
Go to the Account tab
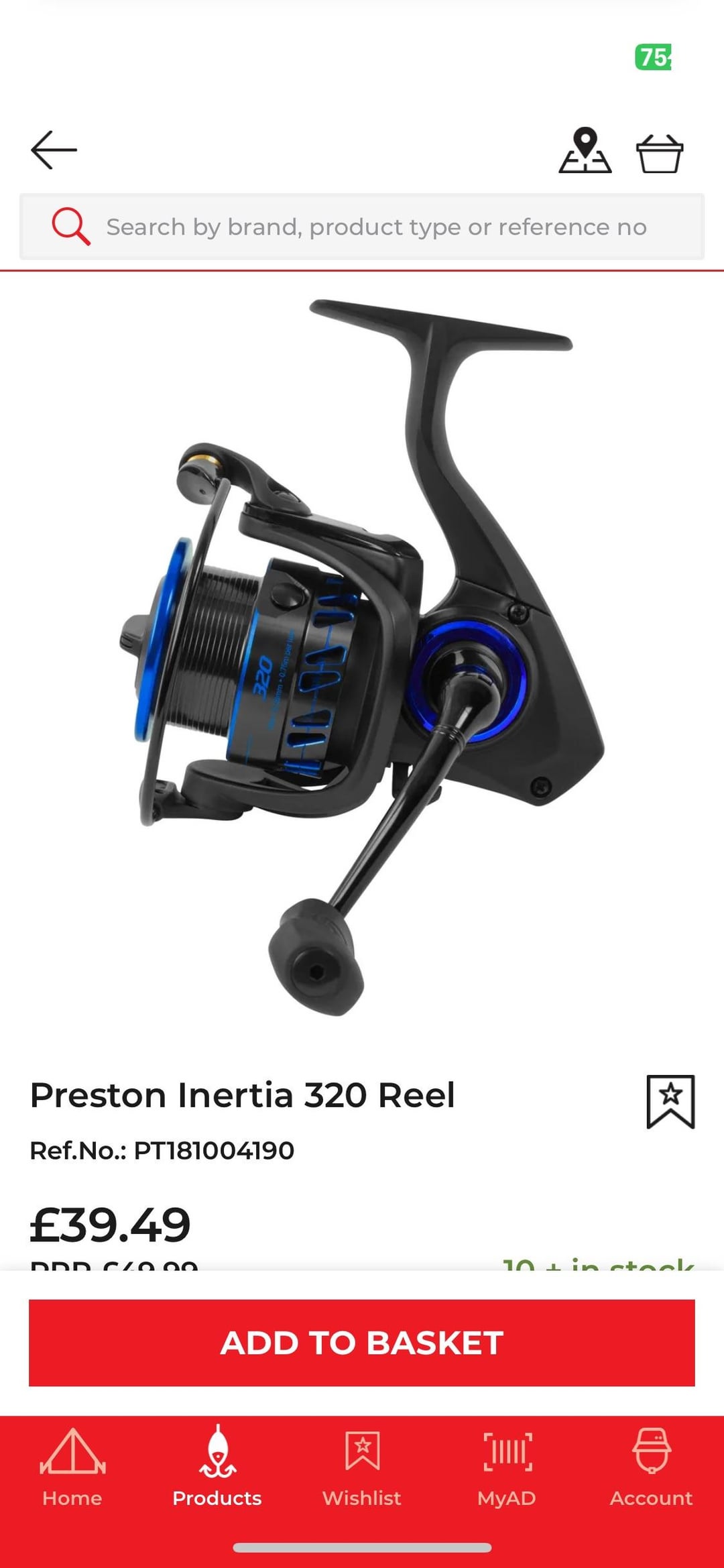[x=651, y=1467]
